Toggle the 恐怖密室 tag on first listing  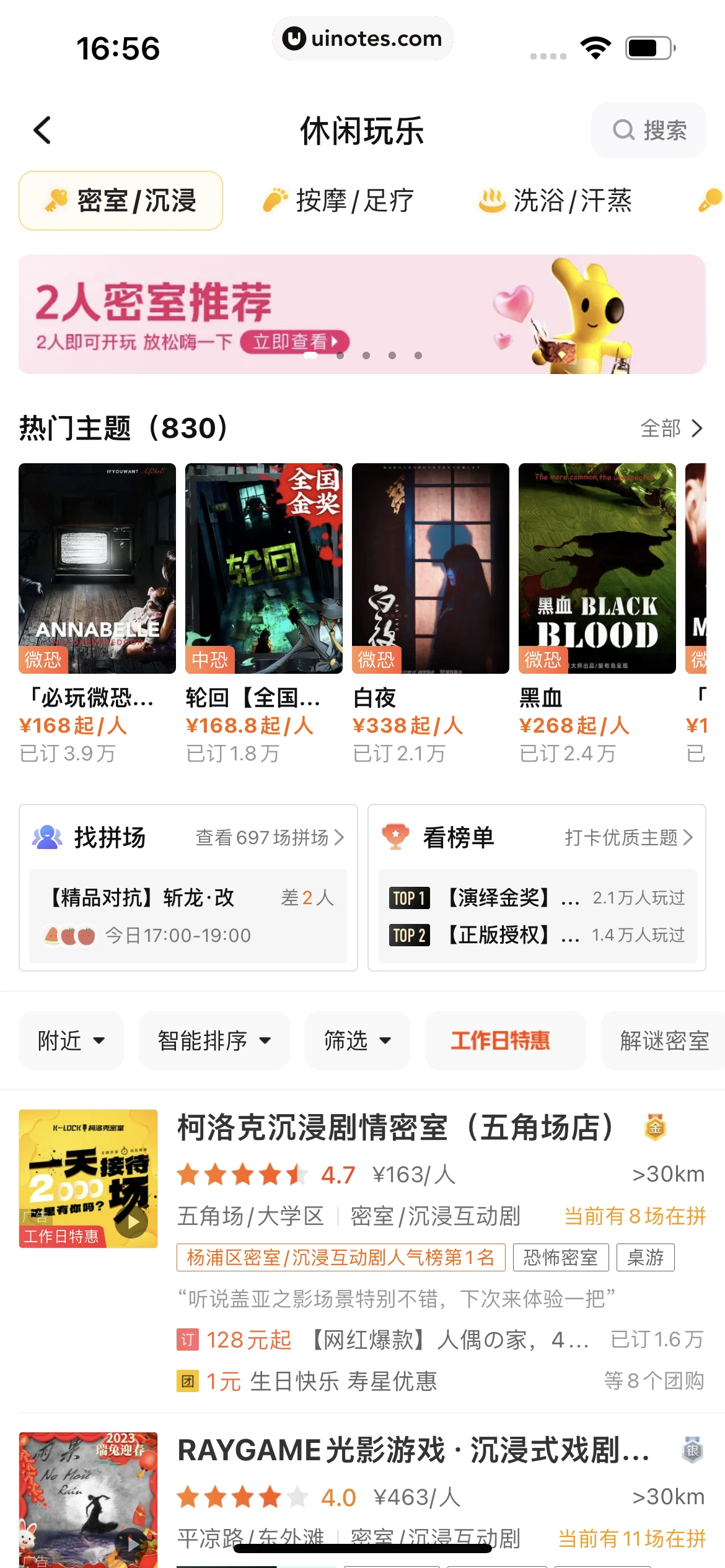tap(560, 1257)
